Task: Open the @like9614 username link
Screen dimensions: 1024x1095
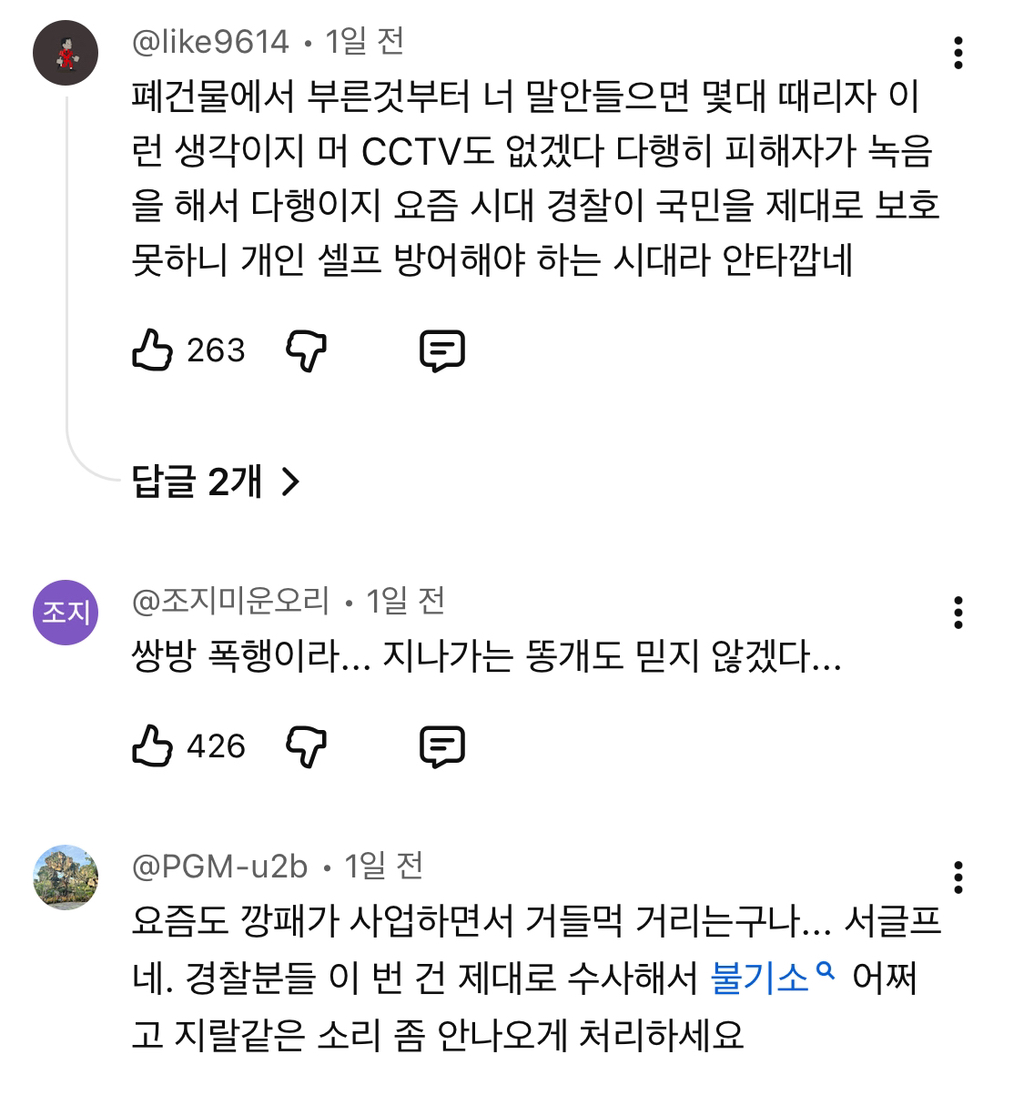Action: pyautogui.click(x=210, y=41)
